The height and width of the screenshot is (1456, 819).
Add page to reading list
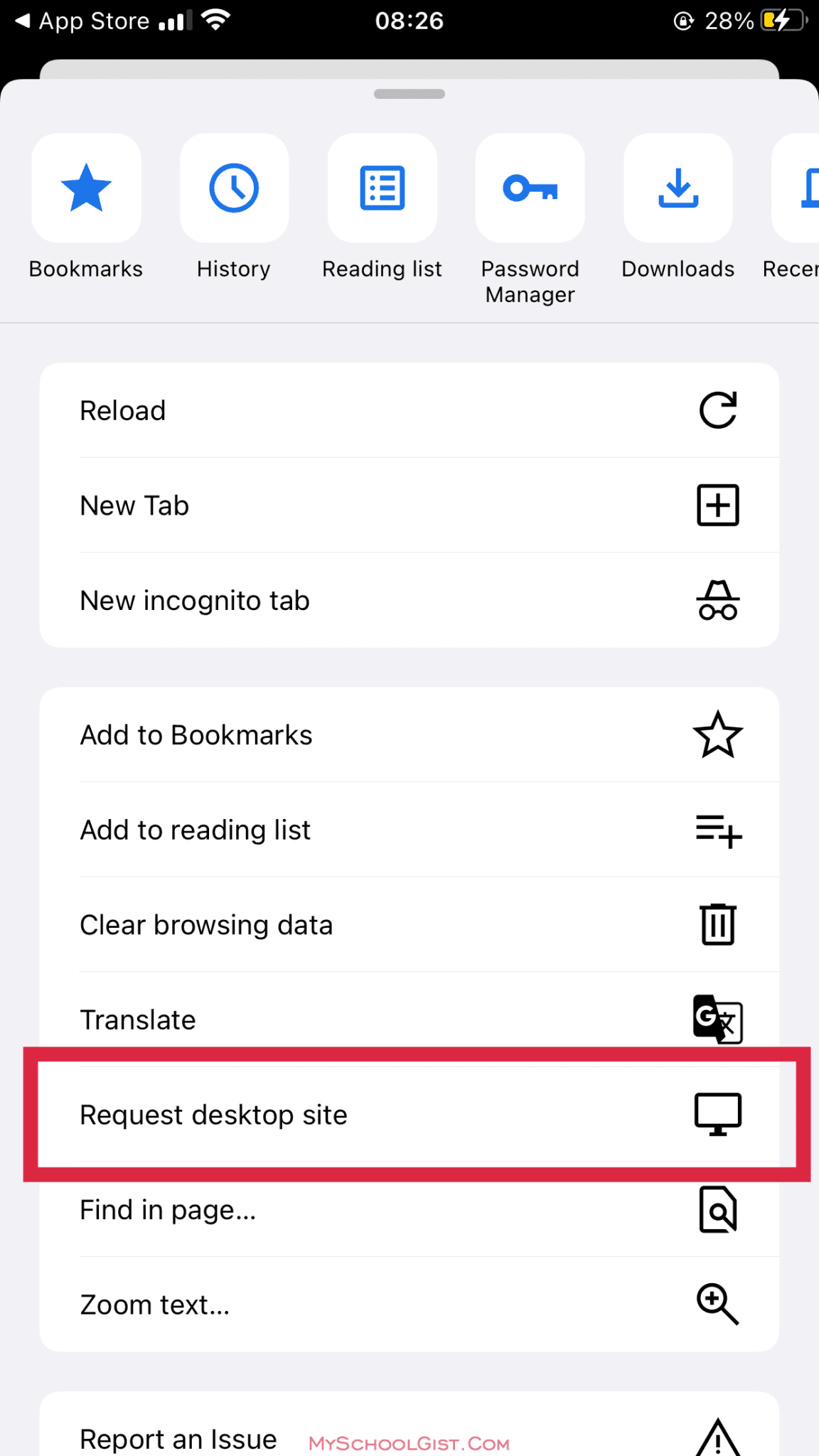pos(409,830)
